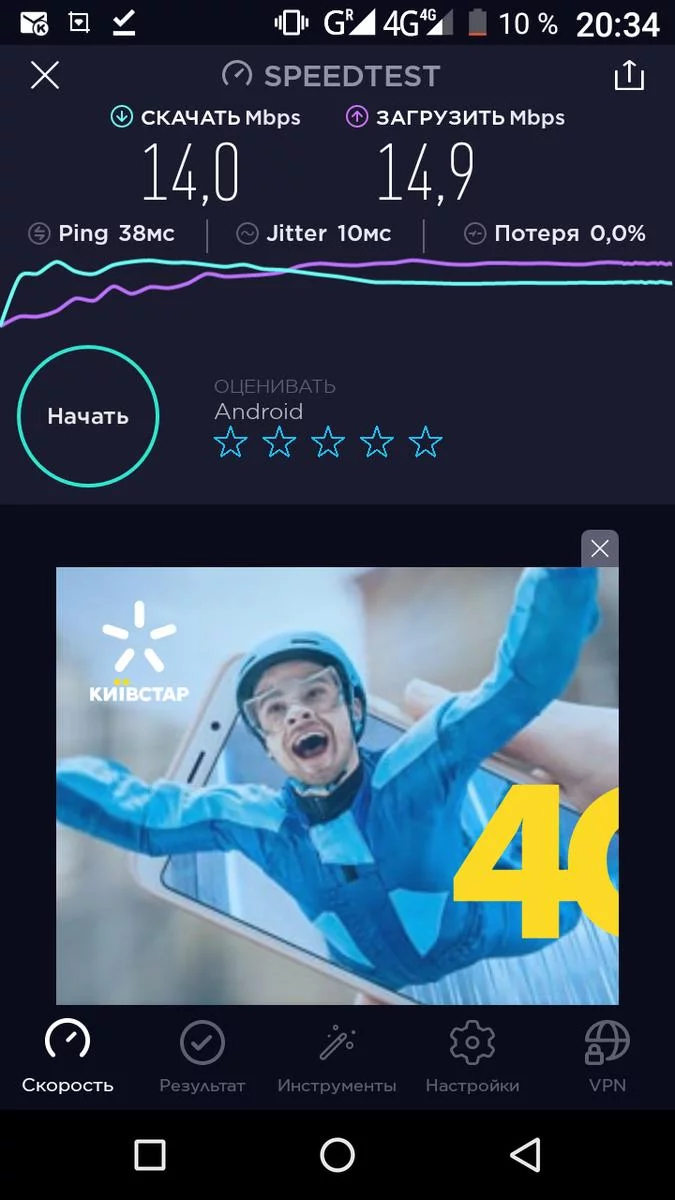Switch to the VPN tab
The height and width of the screenshot is (1200, 675).
607,1057
